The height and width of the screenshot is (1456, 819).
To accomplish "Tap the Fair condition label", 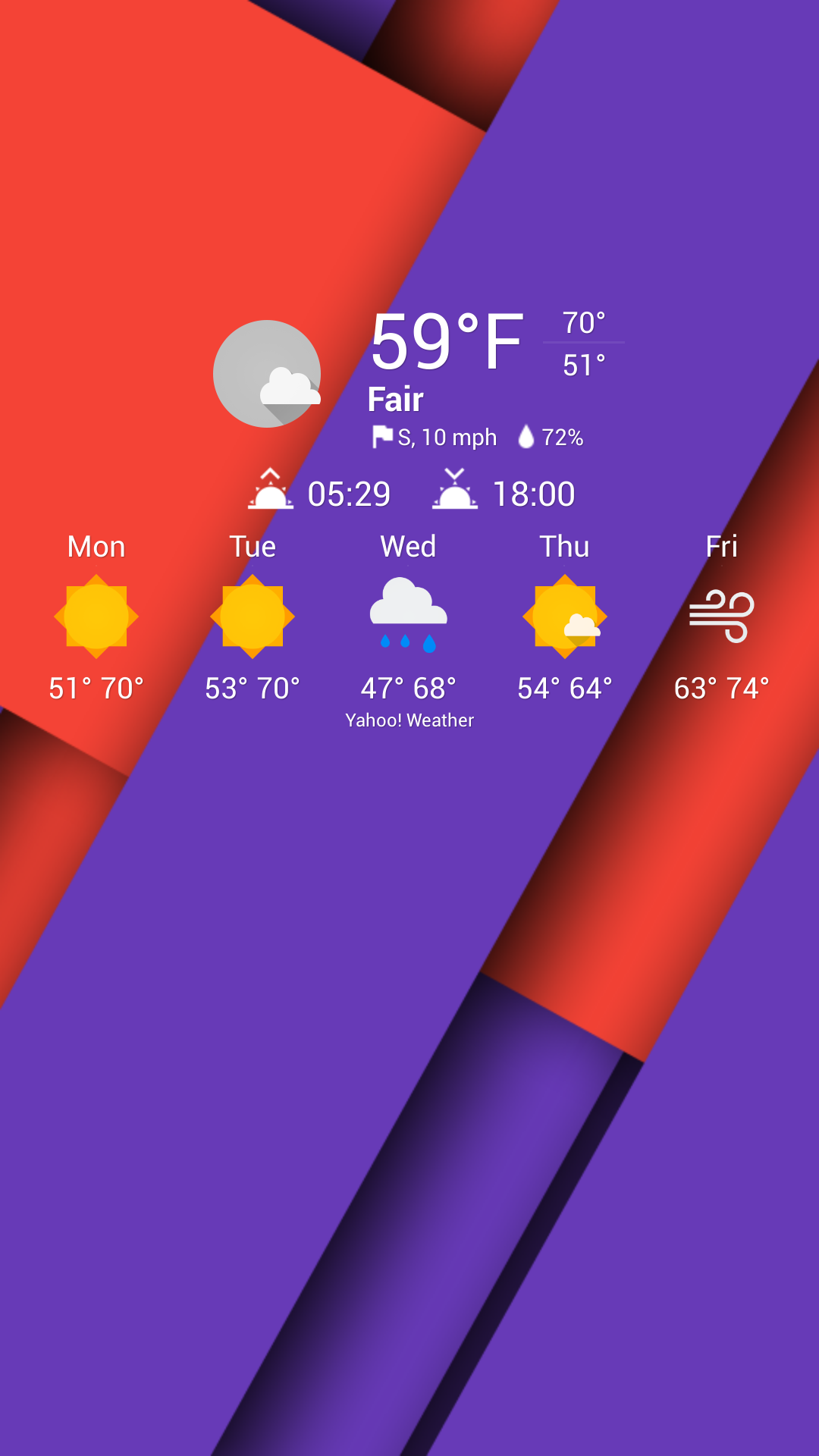I will [395, 399].
